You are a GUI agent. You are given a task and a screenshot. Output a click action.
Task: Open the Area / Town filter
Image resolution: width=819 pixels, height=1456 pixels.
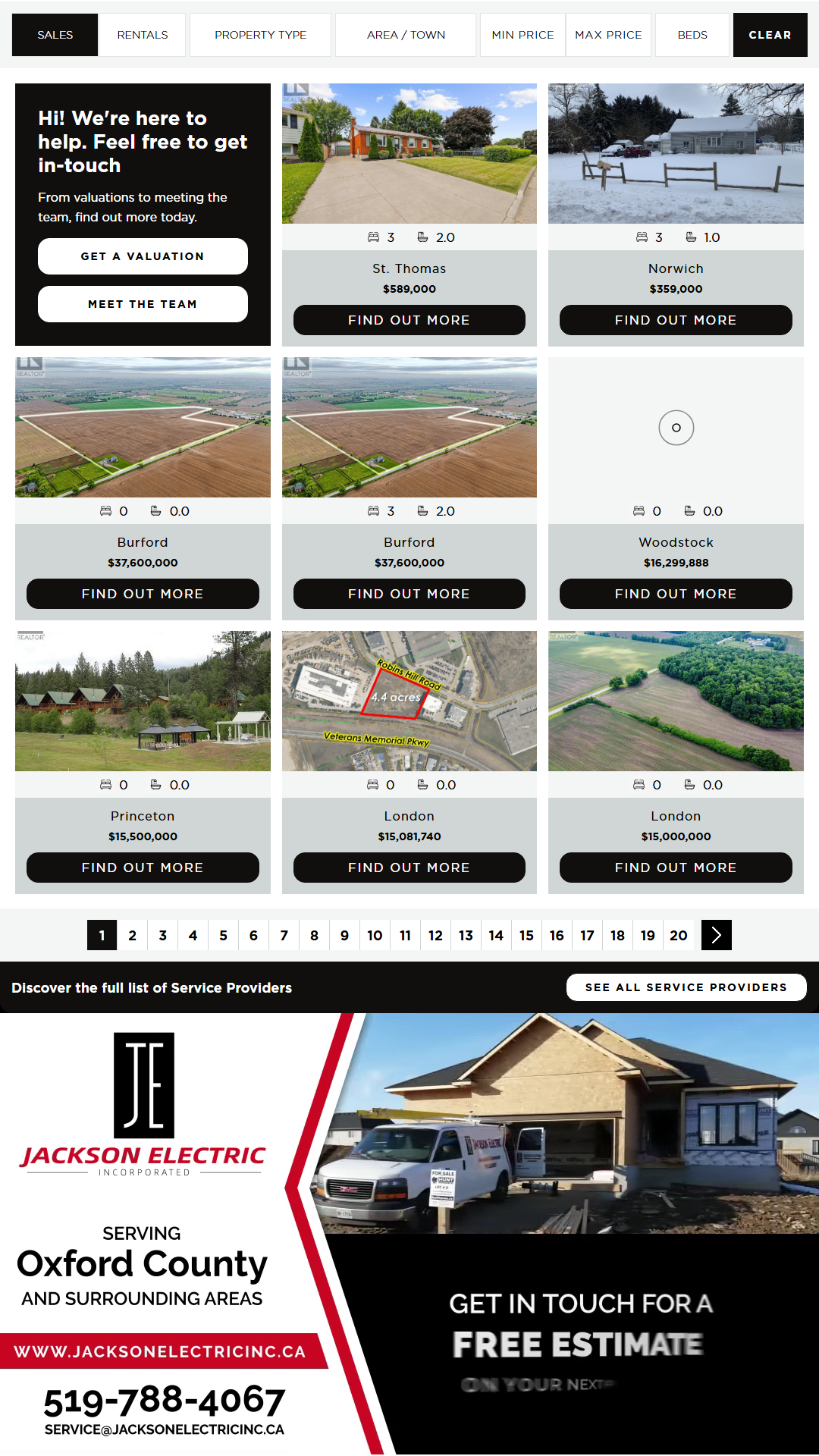click(x=406, y=35)
